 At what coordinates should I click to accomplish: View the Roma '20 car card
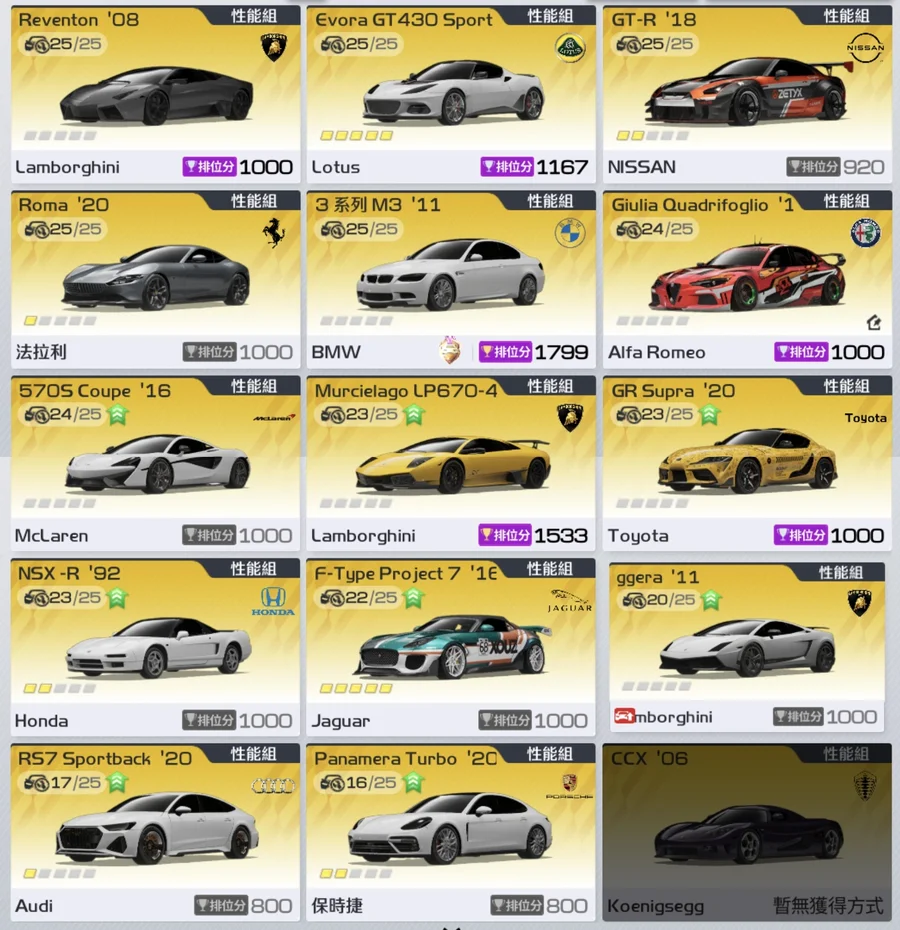pyautogui.click(x=155, y=282)
